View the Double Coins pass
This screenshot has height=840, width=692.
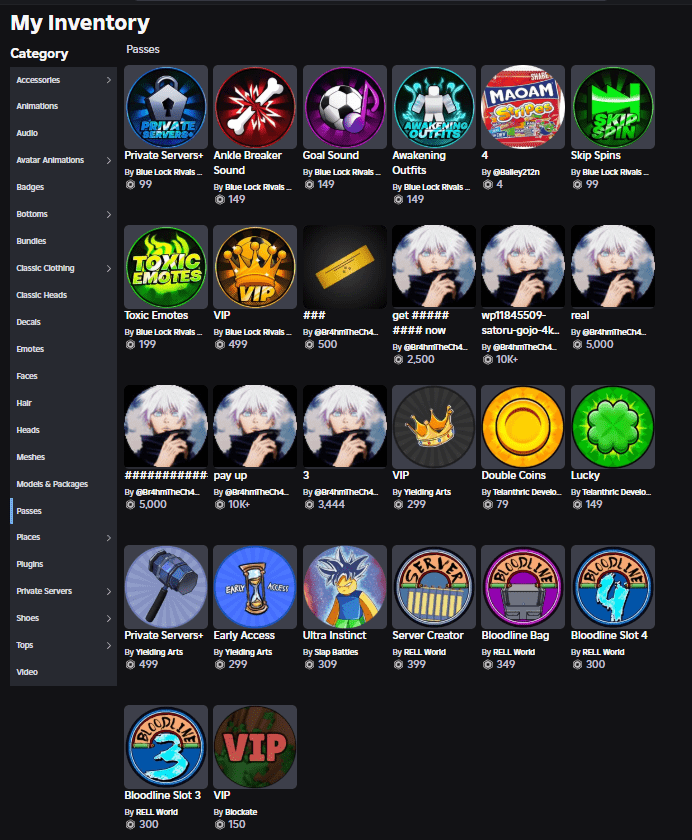pos(523,427)
